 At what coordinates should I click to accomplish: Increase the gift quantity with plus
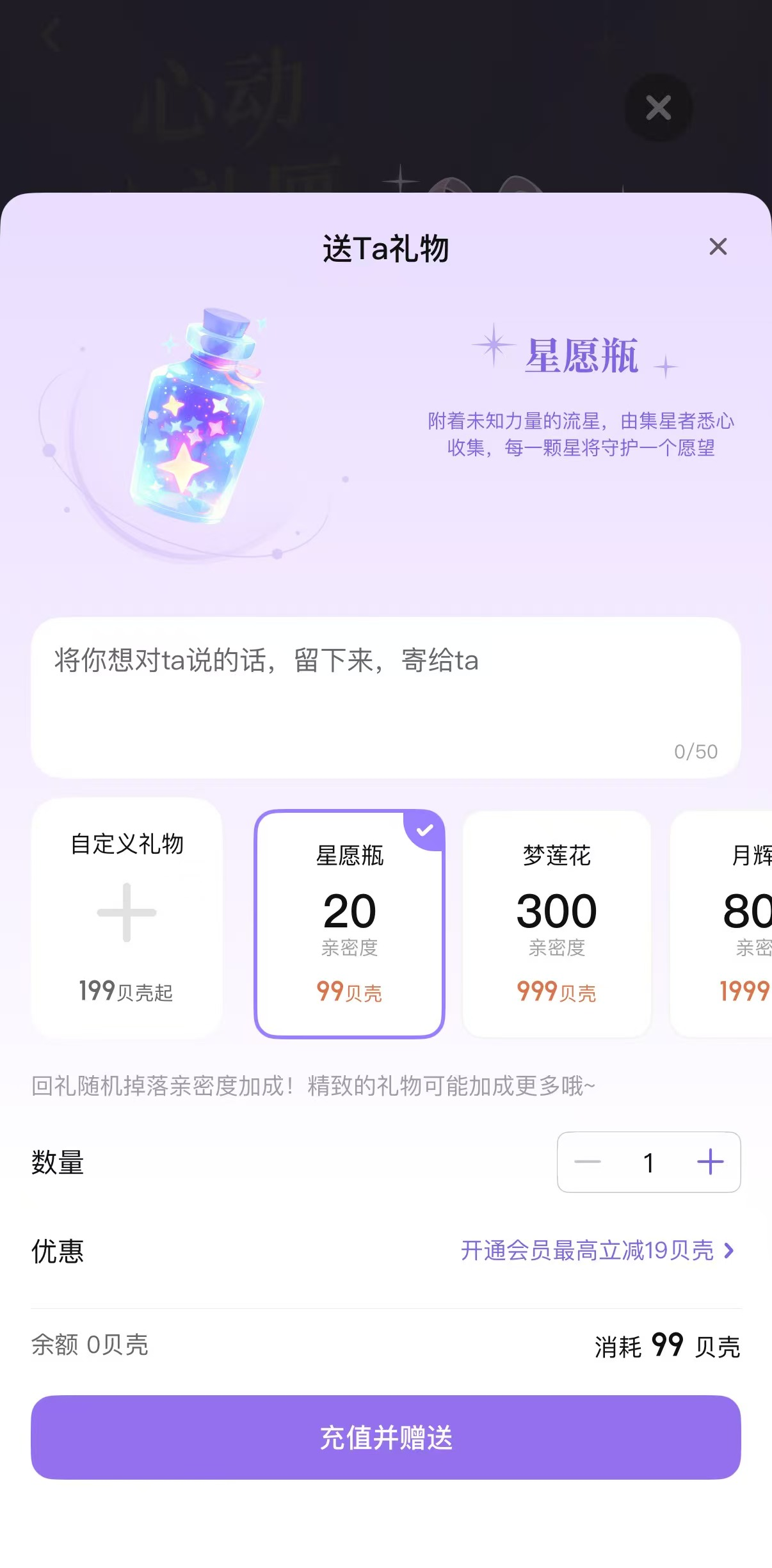click(x=710, y=1162)
